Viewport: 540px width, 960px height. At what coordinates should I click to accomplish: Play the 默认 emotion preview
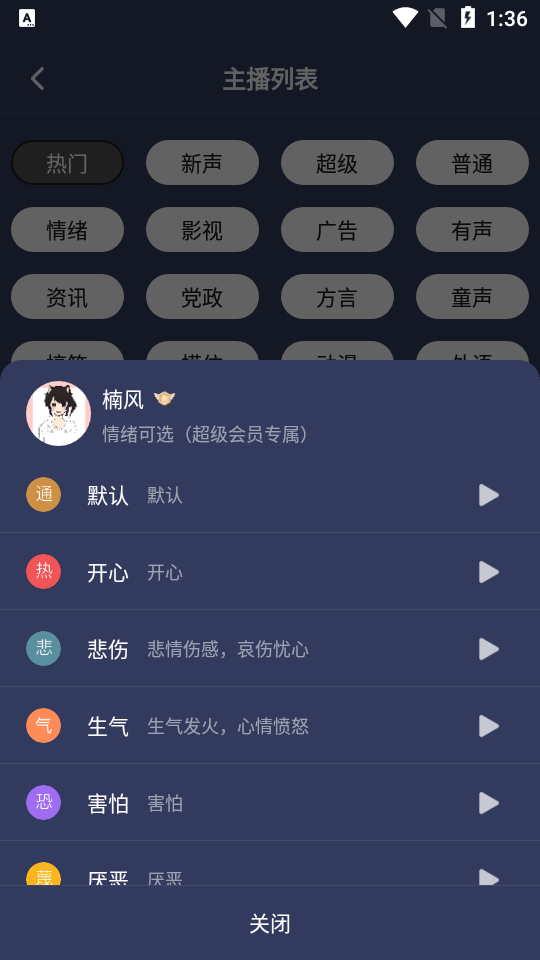[489, 495]
